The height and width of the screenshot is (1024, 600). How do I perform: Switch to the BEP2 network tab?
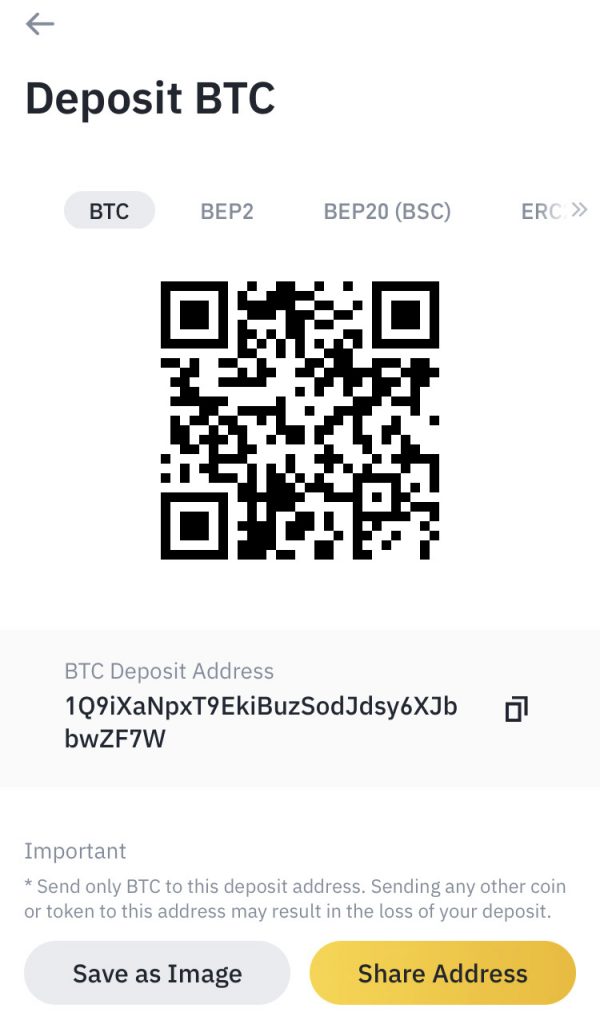pos(227,212)
